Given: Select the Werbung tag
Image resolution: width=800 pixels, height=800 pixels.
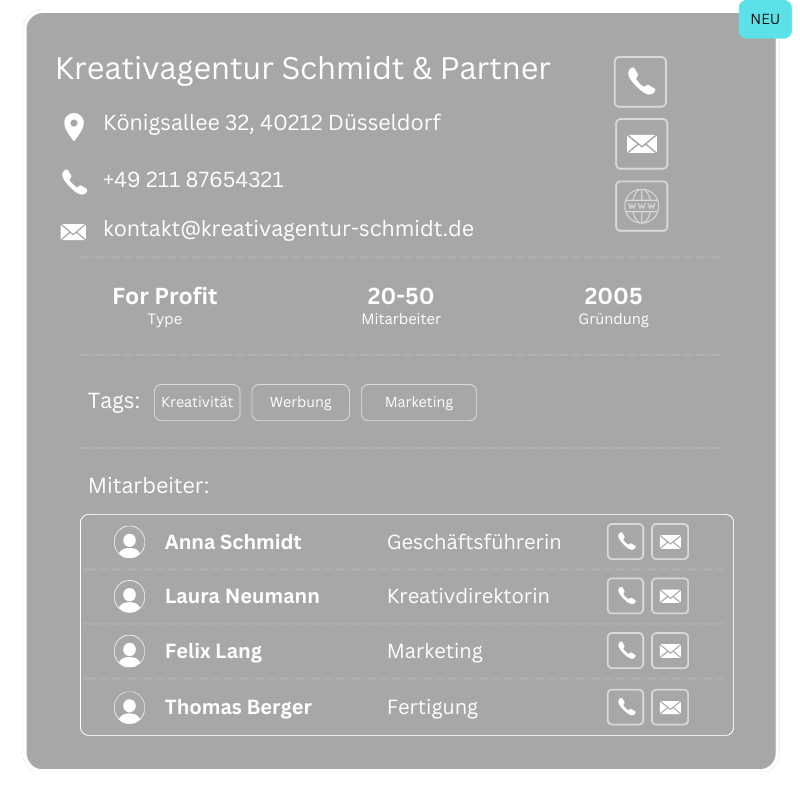Looking at the screenshot, I should pos(300,402).
